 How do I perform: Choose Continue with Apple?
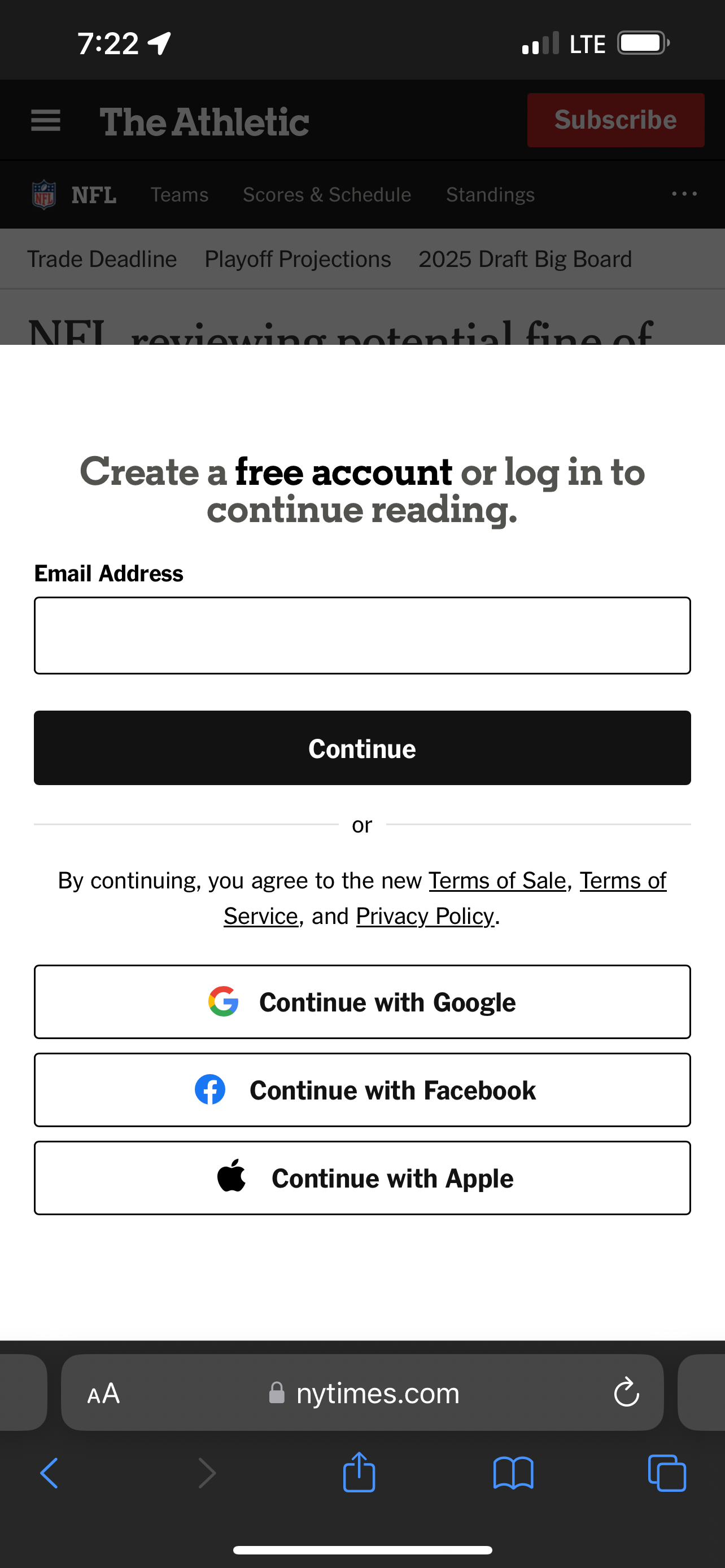pyautogui.click(x=362, y=1179)
